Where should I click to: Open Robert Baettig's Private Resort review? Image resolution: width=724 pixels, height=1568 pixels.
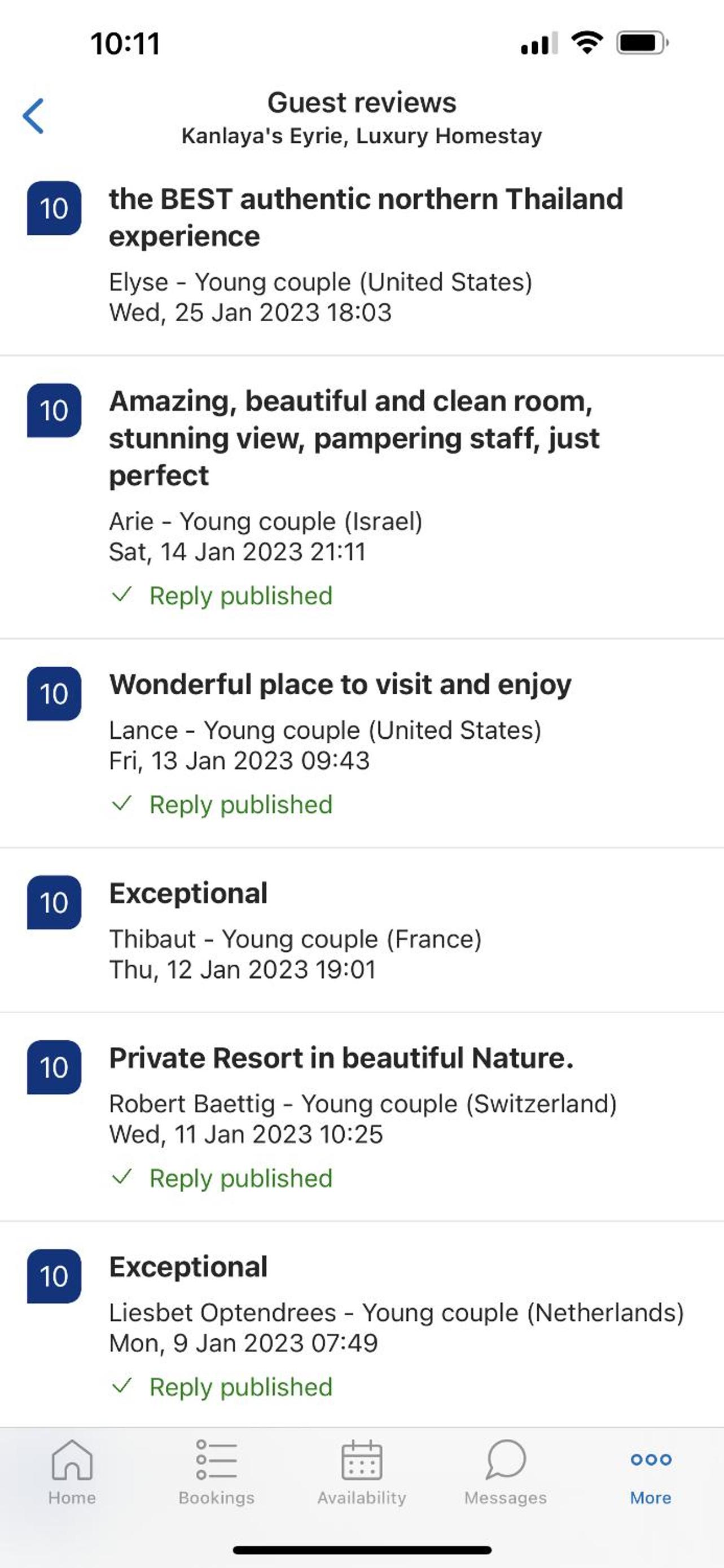341,1058
